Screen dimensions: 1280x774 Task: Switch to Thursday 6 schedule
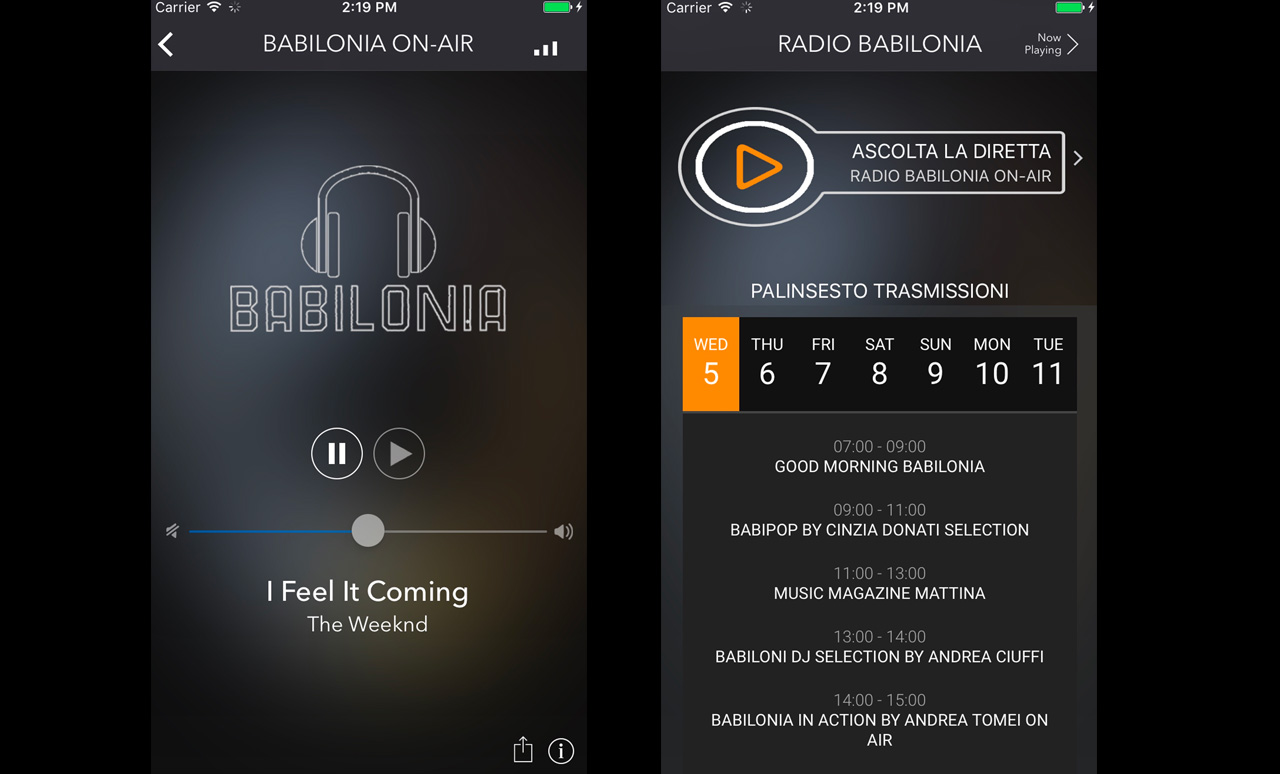point(767,363)
